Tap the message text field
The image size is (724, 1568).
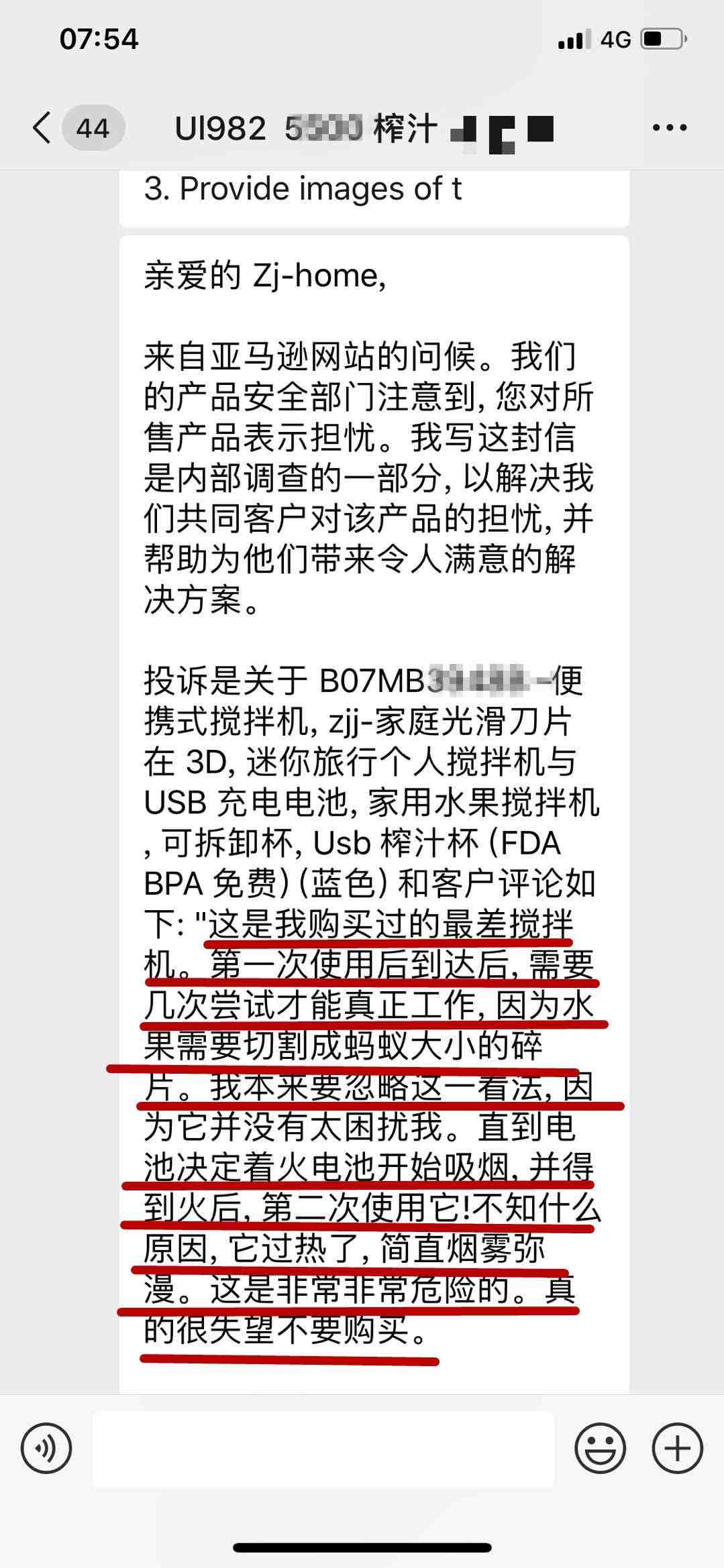point(323,1449)
